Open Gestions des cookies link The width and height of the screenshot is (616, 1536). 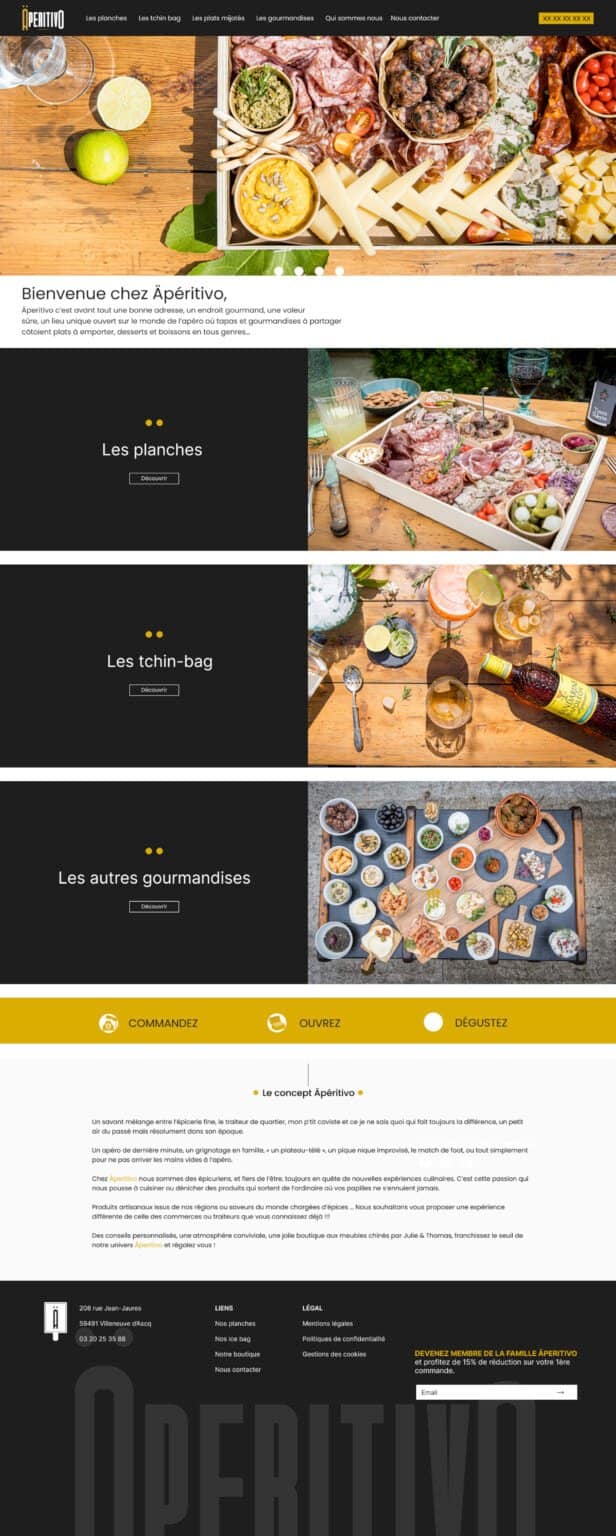click(334, 1354)
